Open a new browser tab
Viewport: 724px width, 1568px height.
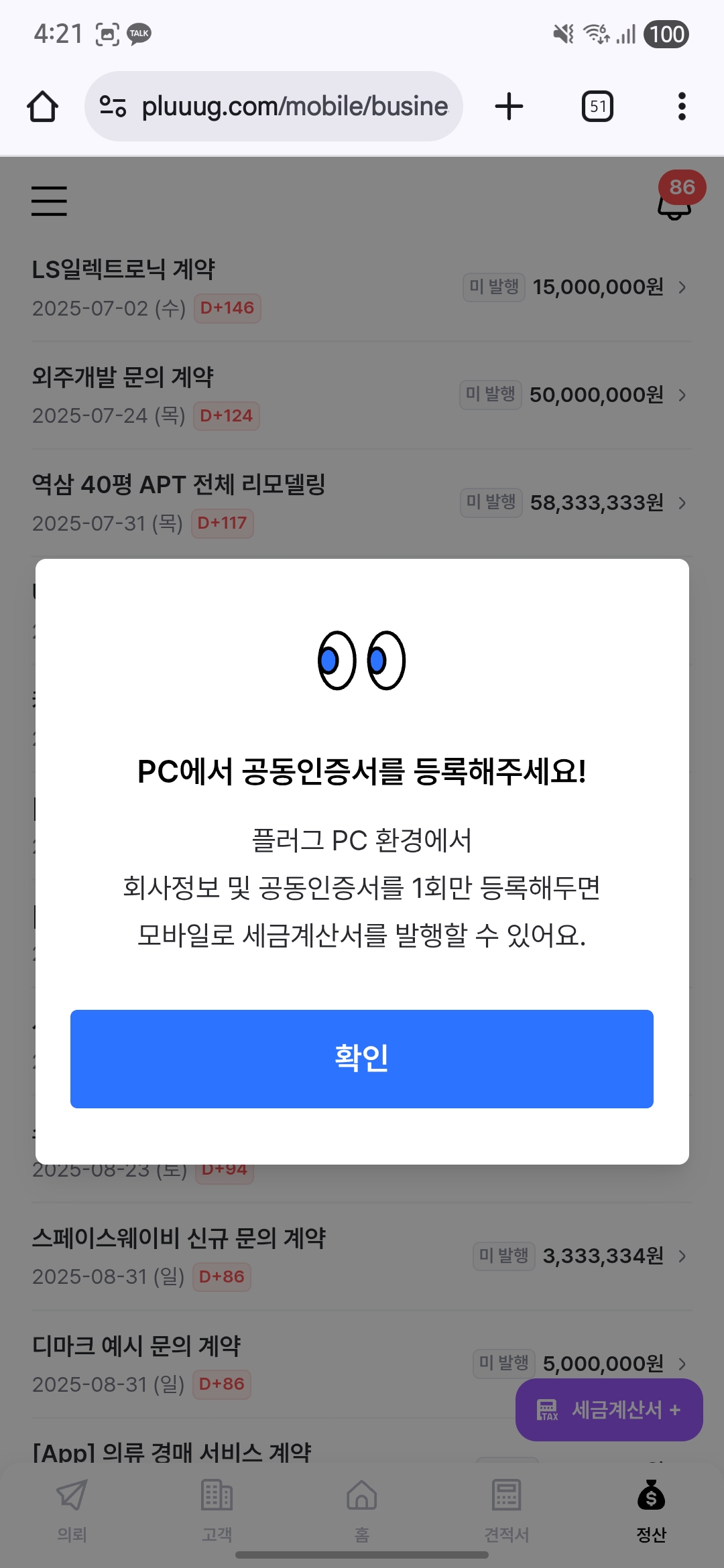pyautogui.click(x=509, y=107)
